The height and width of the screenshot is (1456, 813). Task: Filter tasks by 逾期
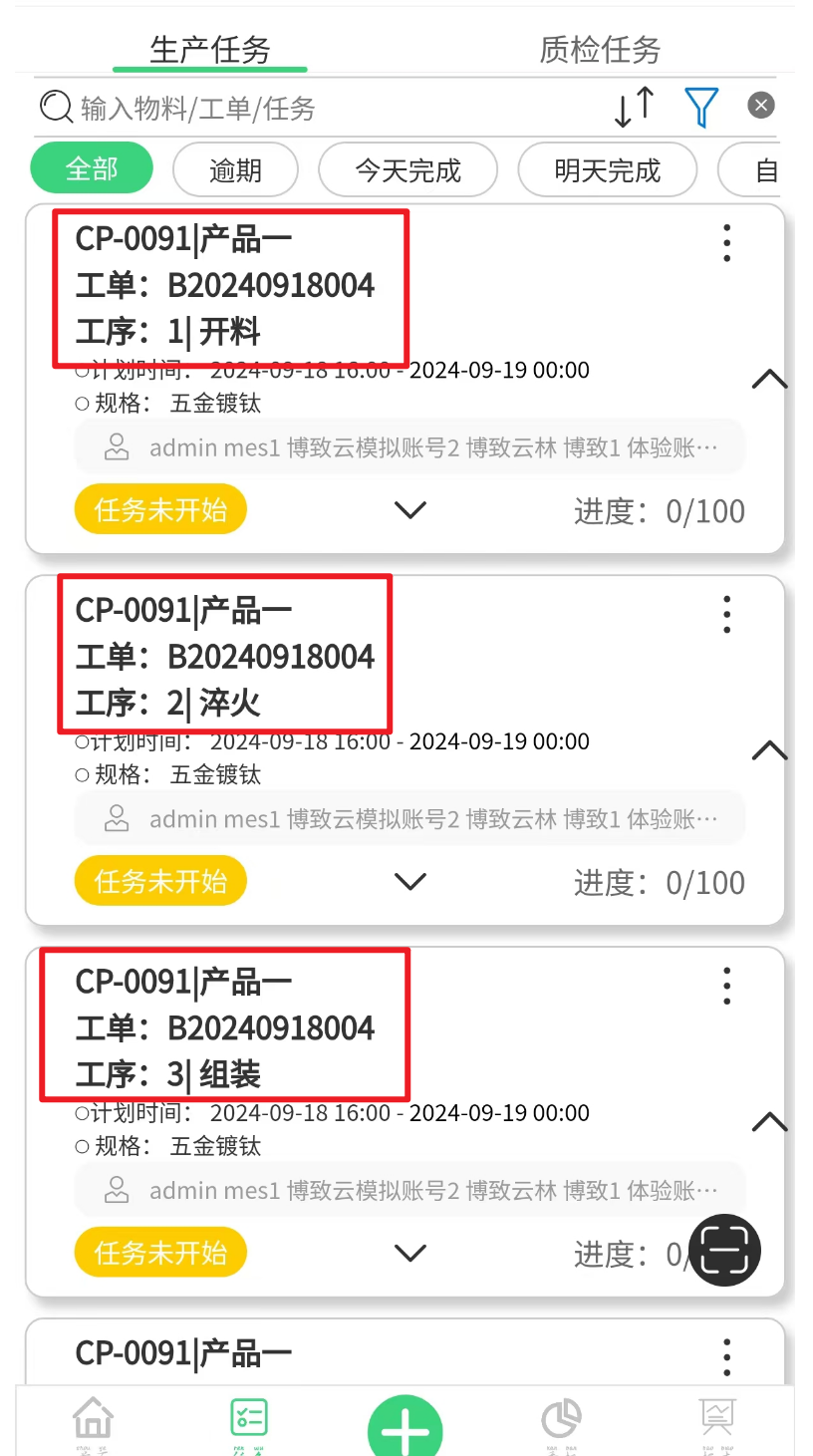(x=235, y=170)
